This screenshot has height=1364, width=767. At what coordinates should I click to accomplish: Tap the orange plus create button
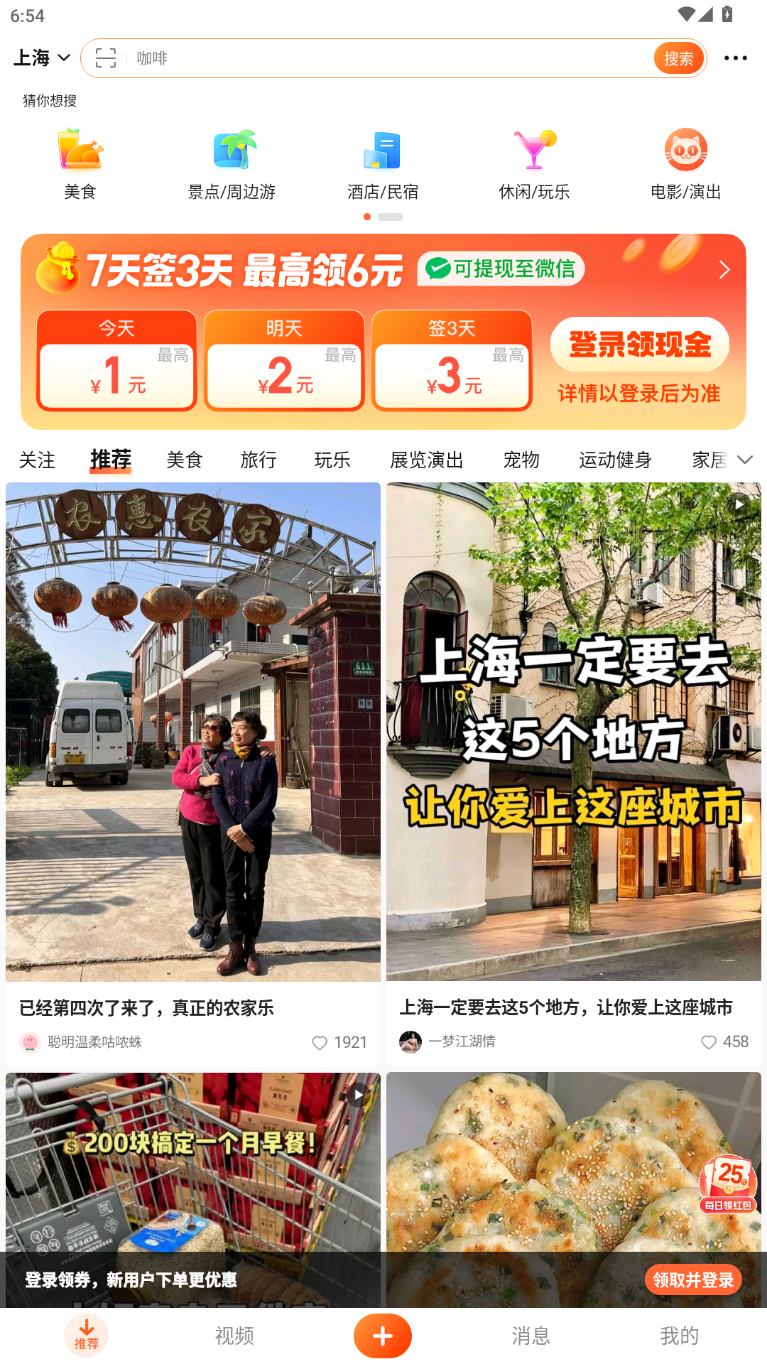pos(383,1336)
